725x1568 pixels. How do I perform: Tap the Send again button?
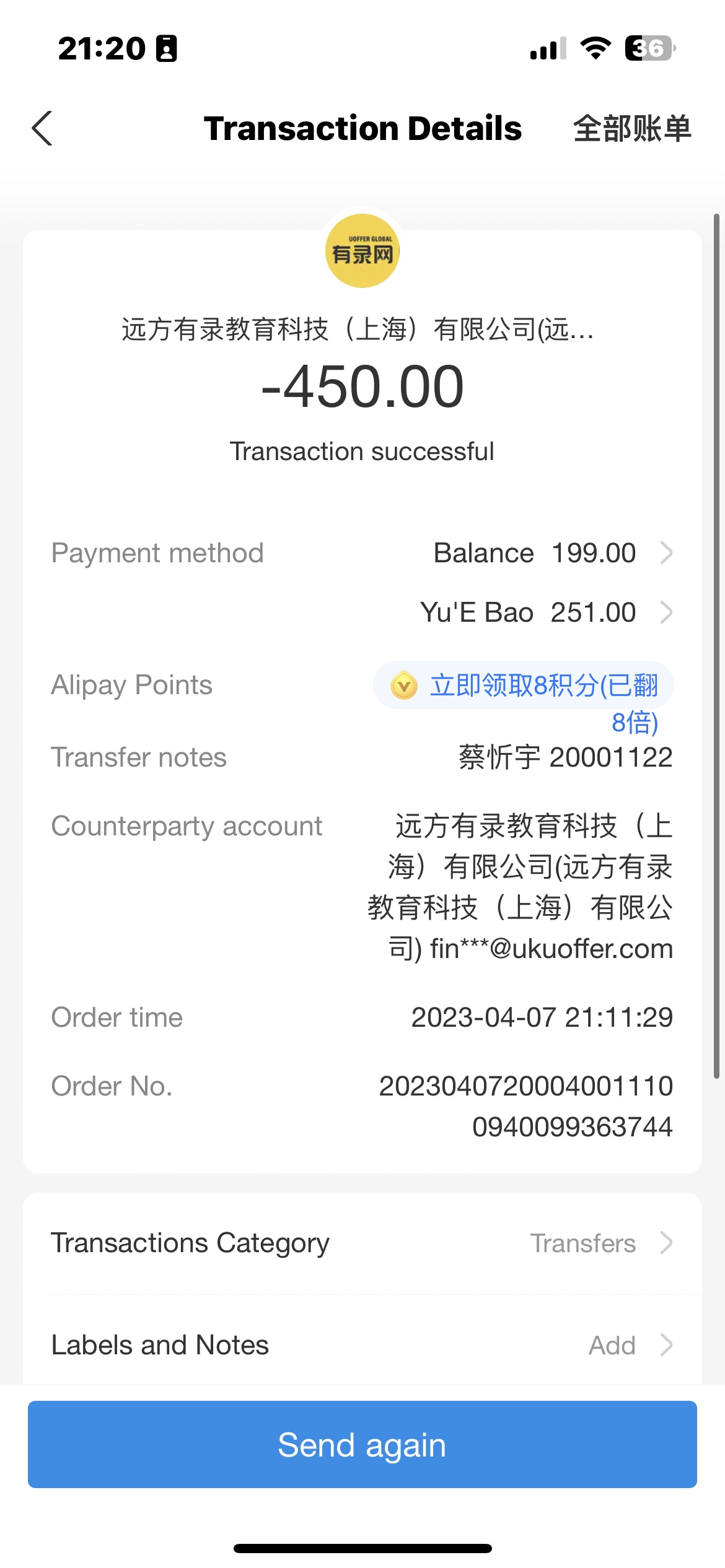[x=362, y=1445]
